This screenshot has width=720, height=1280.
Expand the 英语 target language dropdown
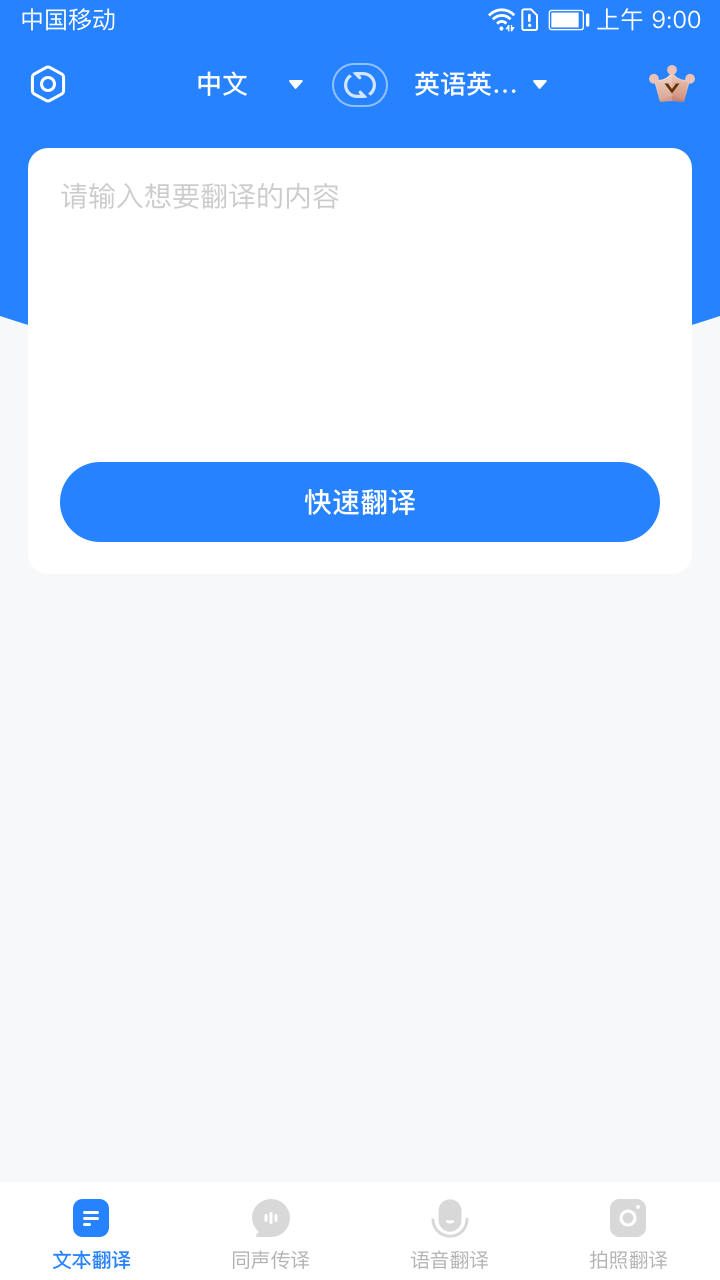tap(481, 85)
